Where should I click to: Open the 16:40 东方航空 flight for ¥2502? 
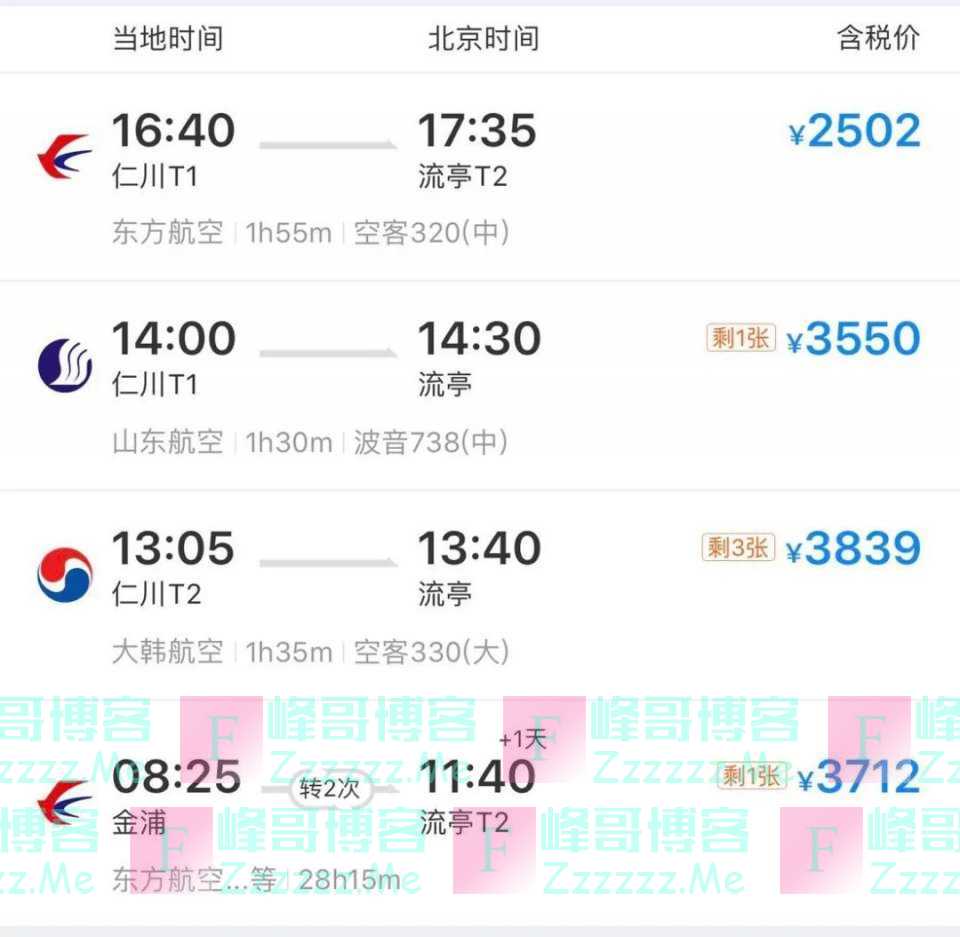coord(480,177)
